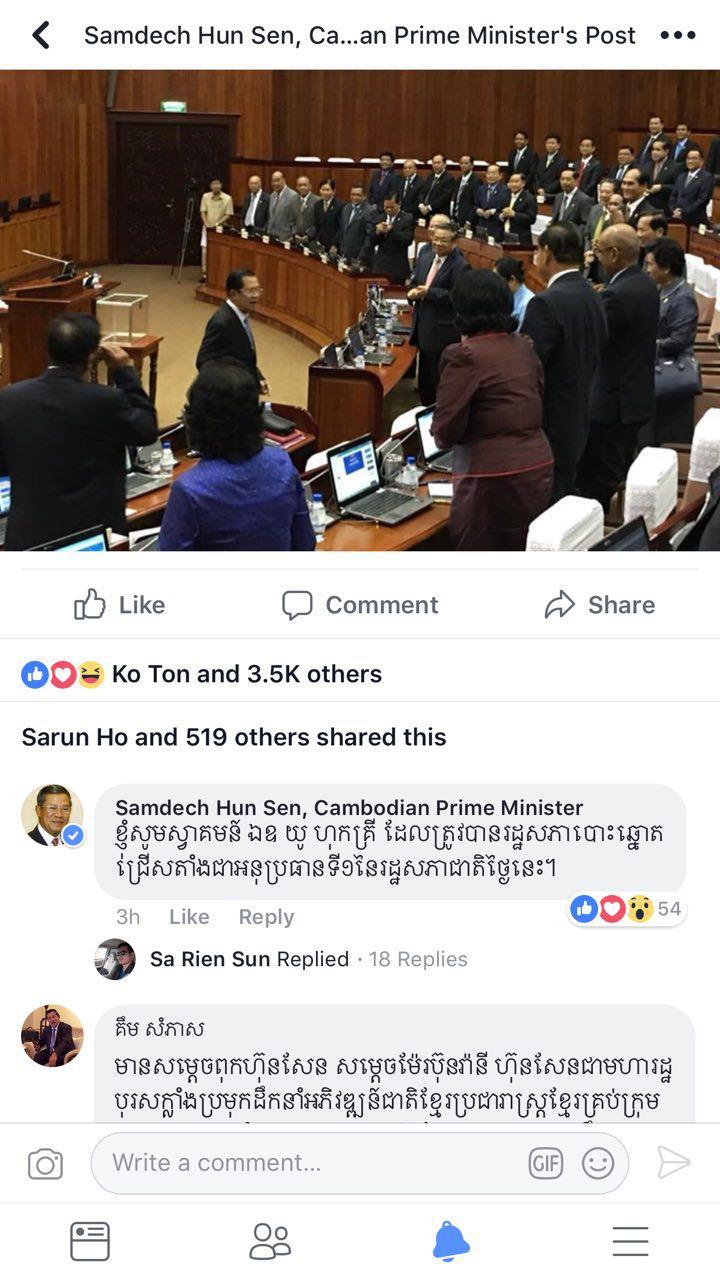This screenshot has height=1280, width=720.
Task: Open the emoji smiley picker
Action: click(x=598, y=1163)
